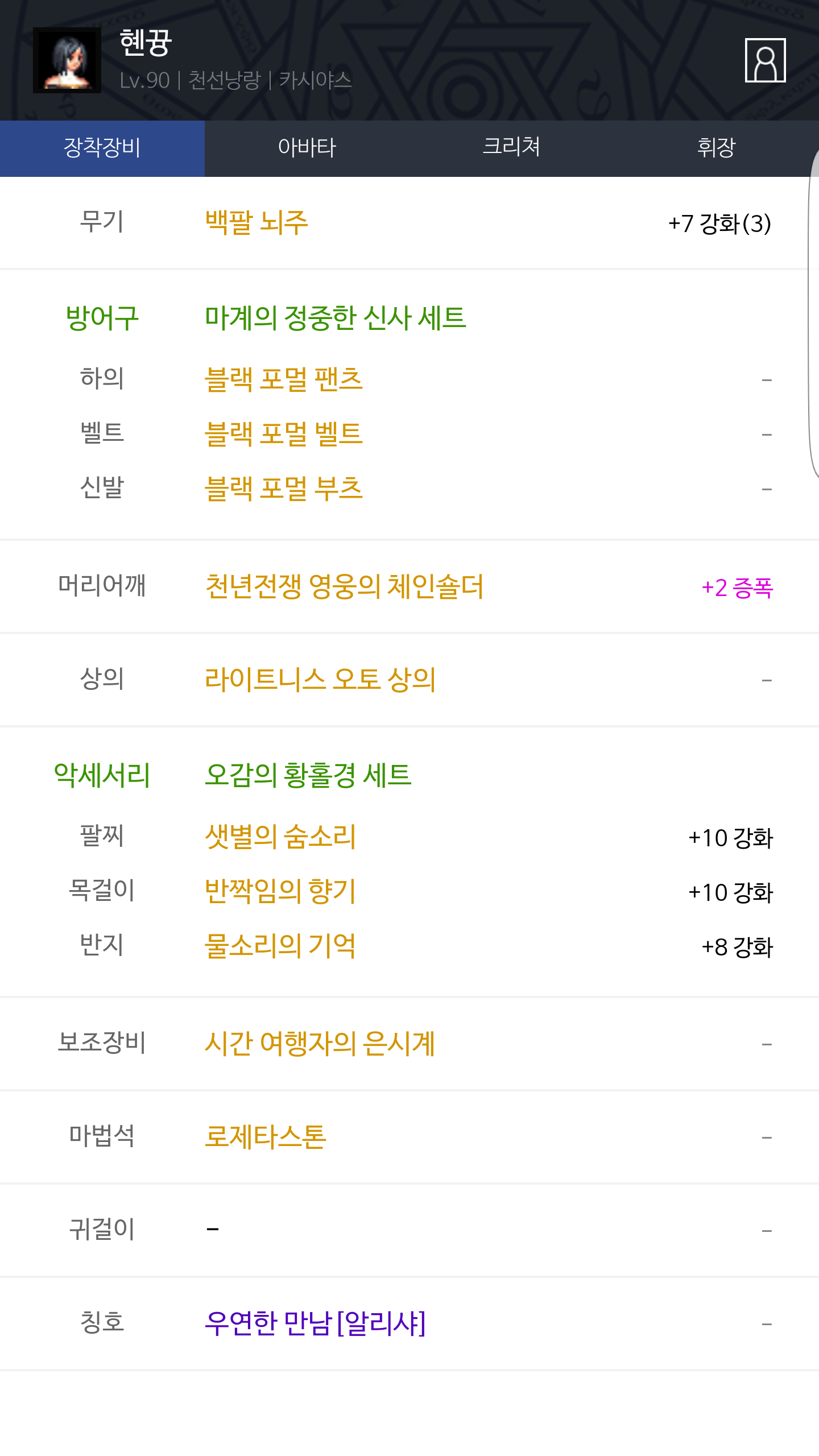819x1456 pixels.
Task: Open ring 물소리의 기억
Action: pos(280,946)
